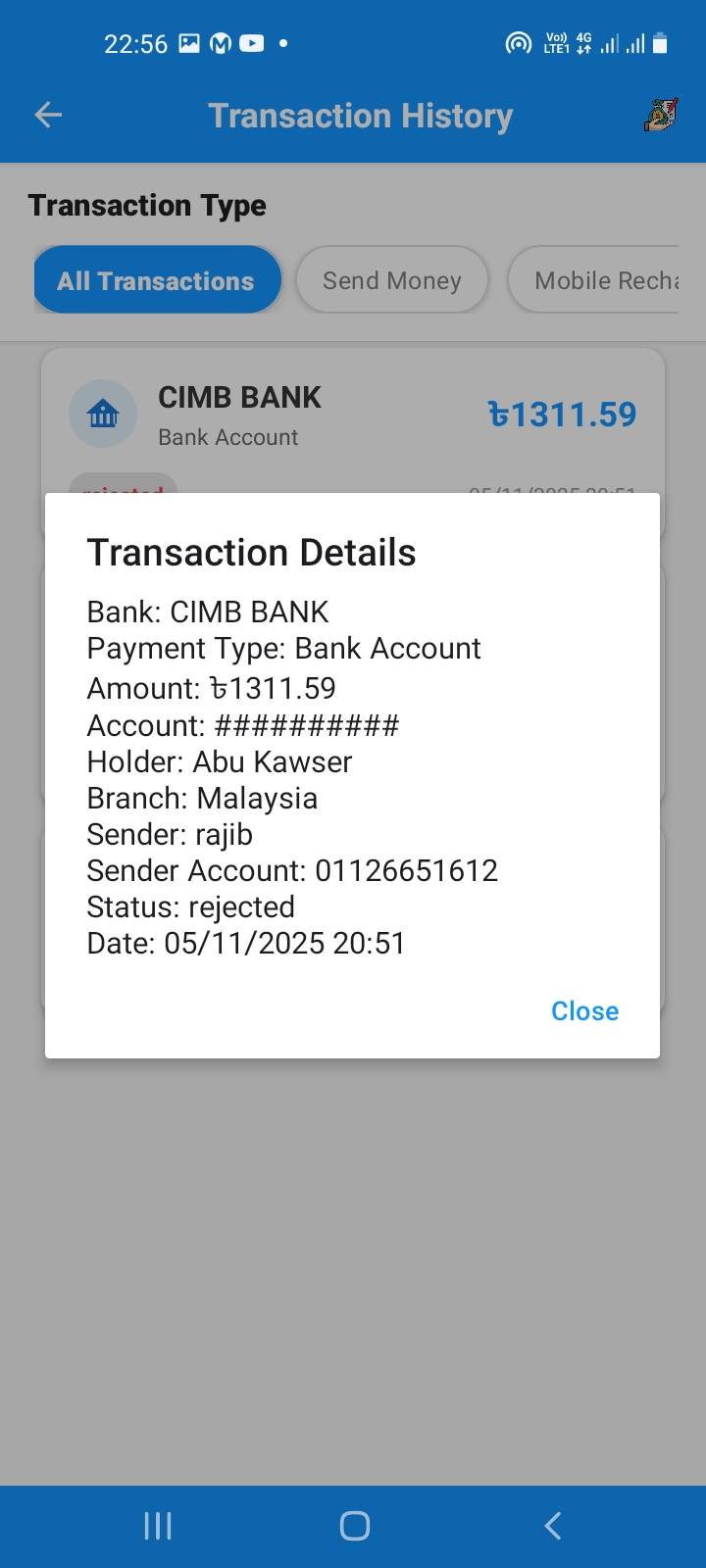This screenshot has height=1568, width=706.
Task: Tap the system home button
Action: [x=354, y=1525]
